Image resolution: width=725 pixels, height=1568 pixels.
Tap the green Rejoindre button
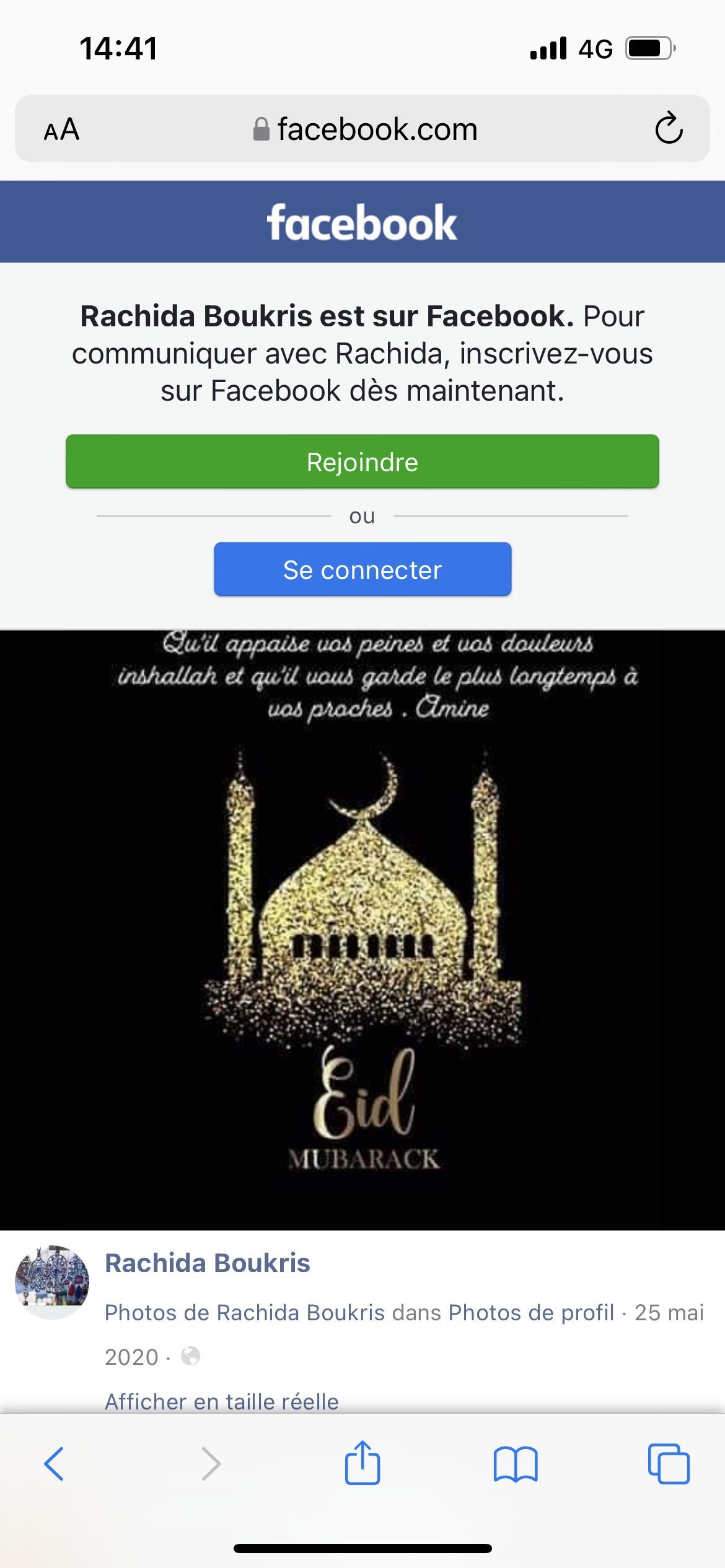[362, 462]
